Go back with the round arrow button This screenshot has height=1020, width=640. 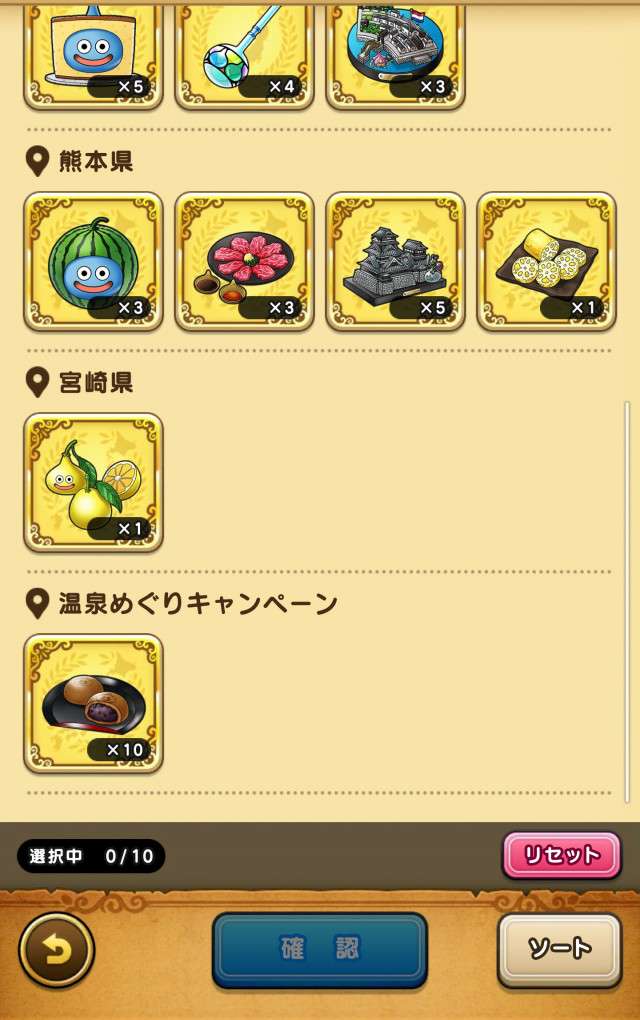click(57, 950)
